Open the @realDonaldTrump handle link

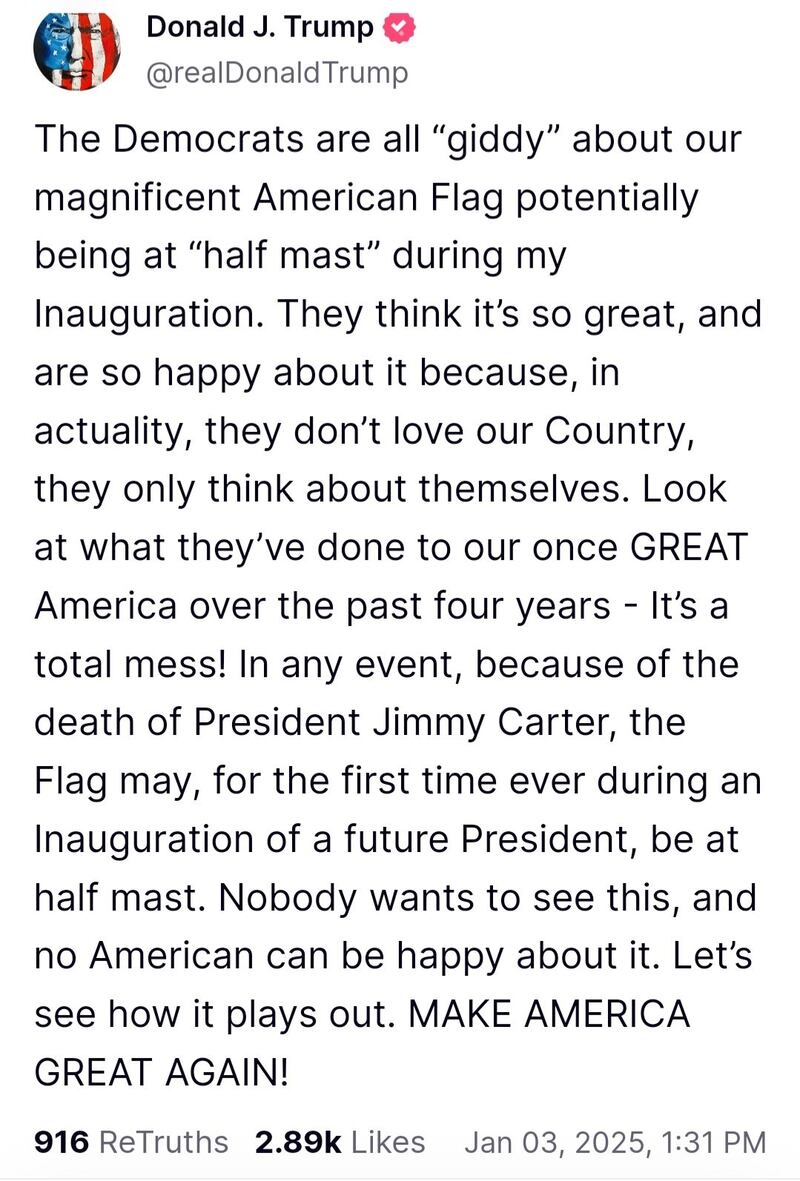[x=277, y=72]
